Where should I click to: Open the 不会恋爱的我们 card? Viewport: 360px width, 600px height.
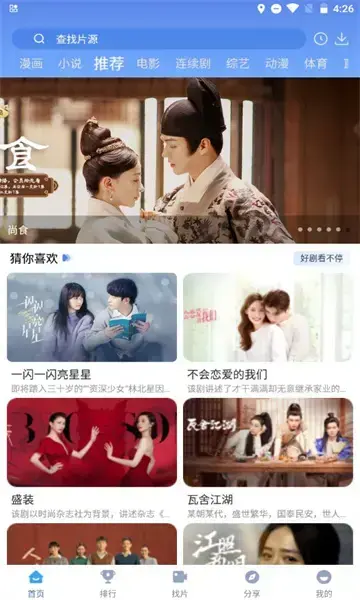(x=268, y=333)
